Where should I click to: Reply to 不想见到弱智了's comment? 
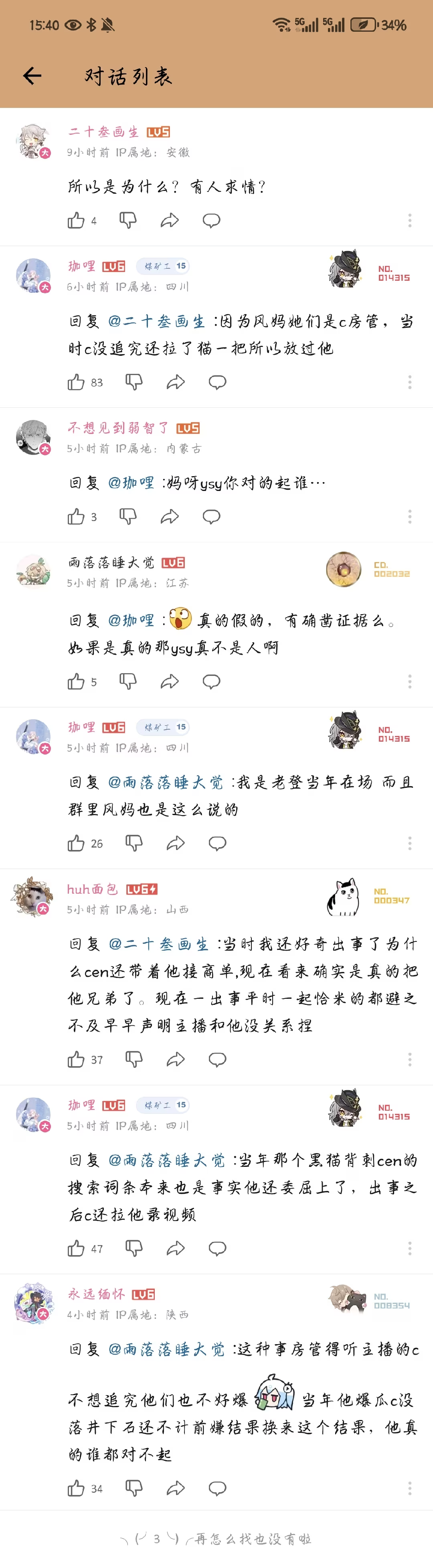coord(211,517)
